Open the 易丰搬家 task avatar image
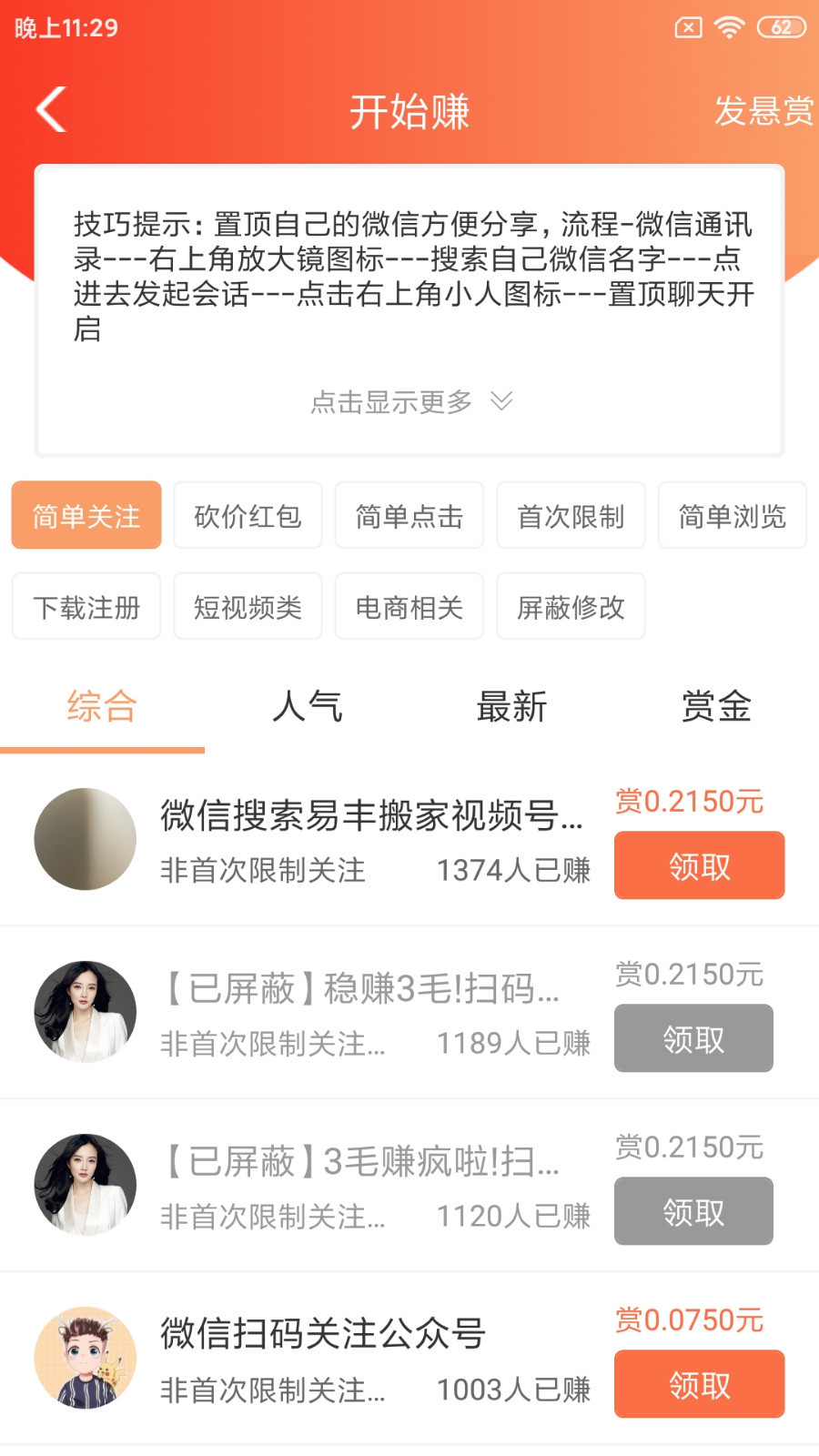The image size is (819, 1456). [85, 839]
